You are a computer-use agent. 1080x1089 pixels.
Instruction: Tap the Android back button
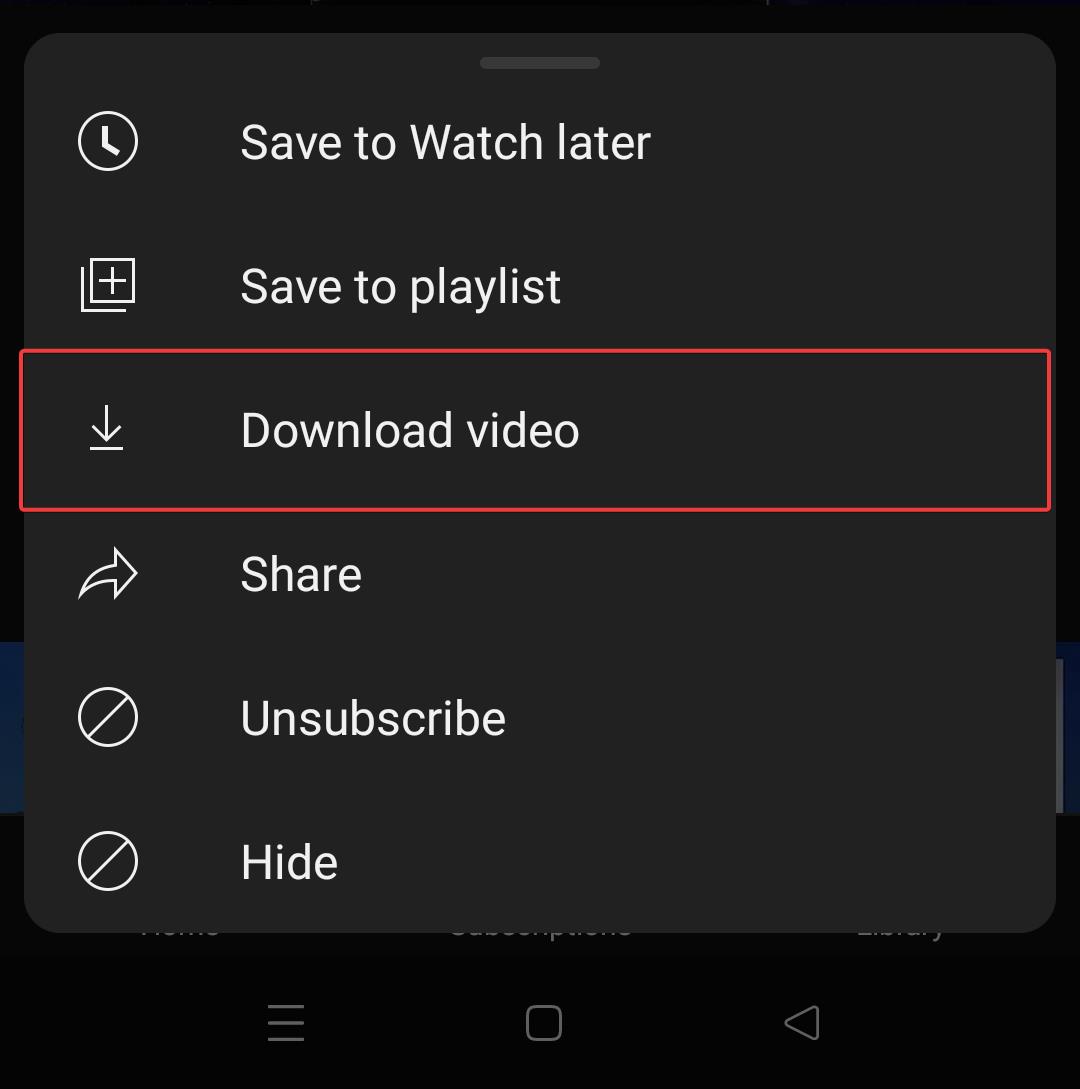coord(803,1022)
